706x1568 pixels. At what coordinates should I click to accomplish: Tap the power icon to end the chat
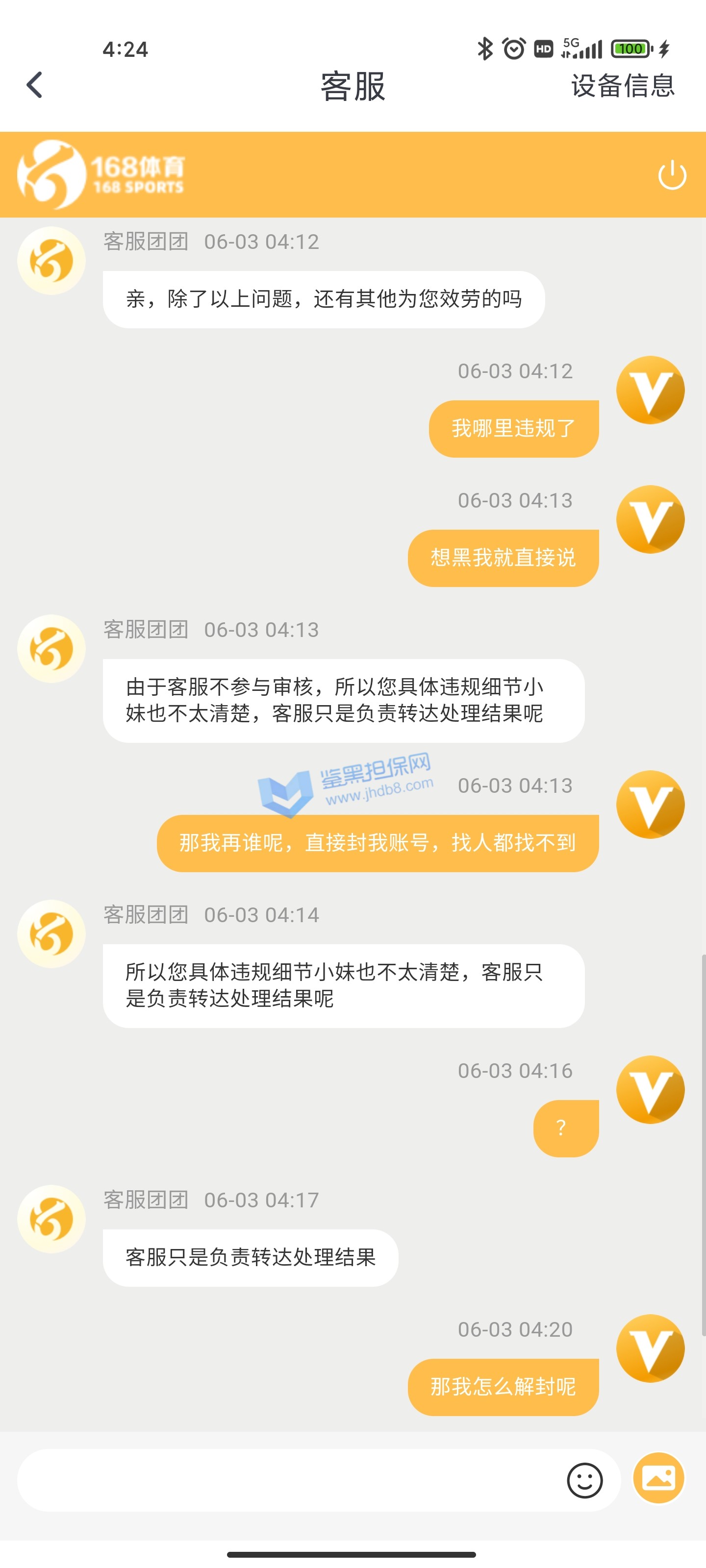pyautogui.click(x=672, y=175)
